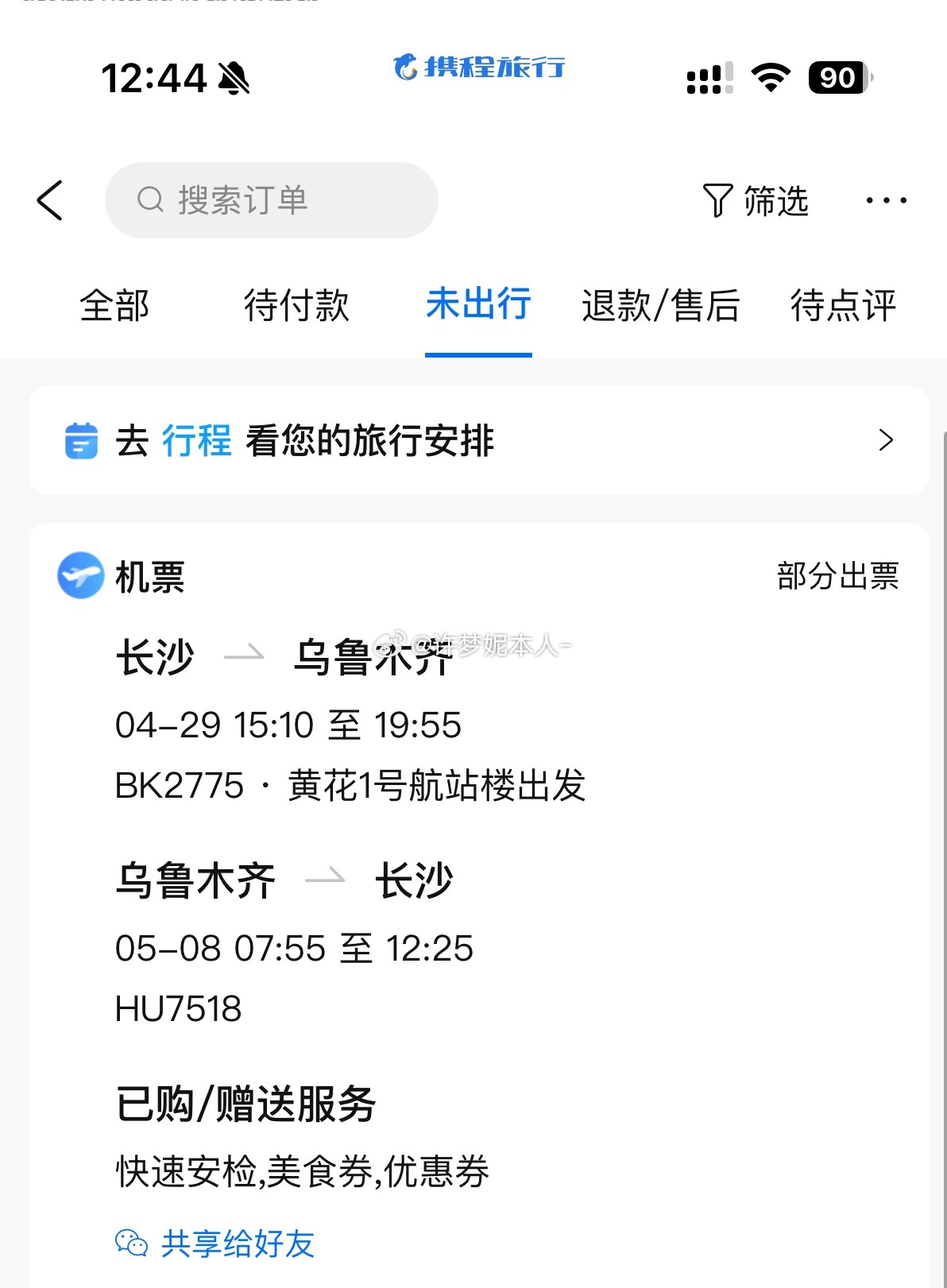Tap the Wi-Fi indicator in the status bar
The height and width of the screenshot is (1288, 947).
[x=768, y=77]
